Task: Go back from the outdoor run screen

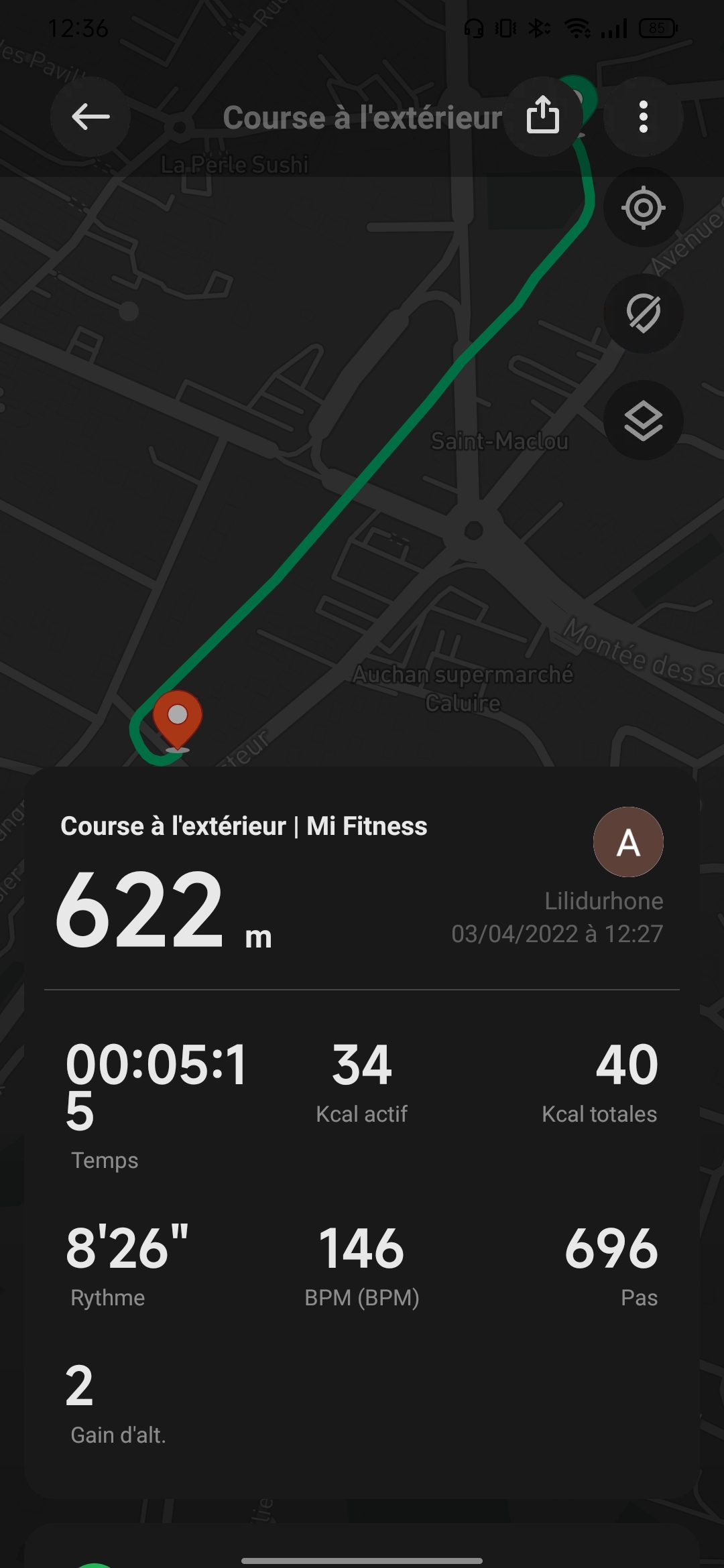Action: [90, 117]
